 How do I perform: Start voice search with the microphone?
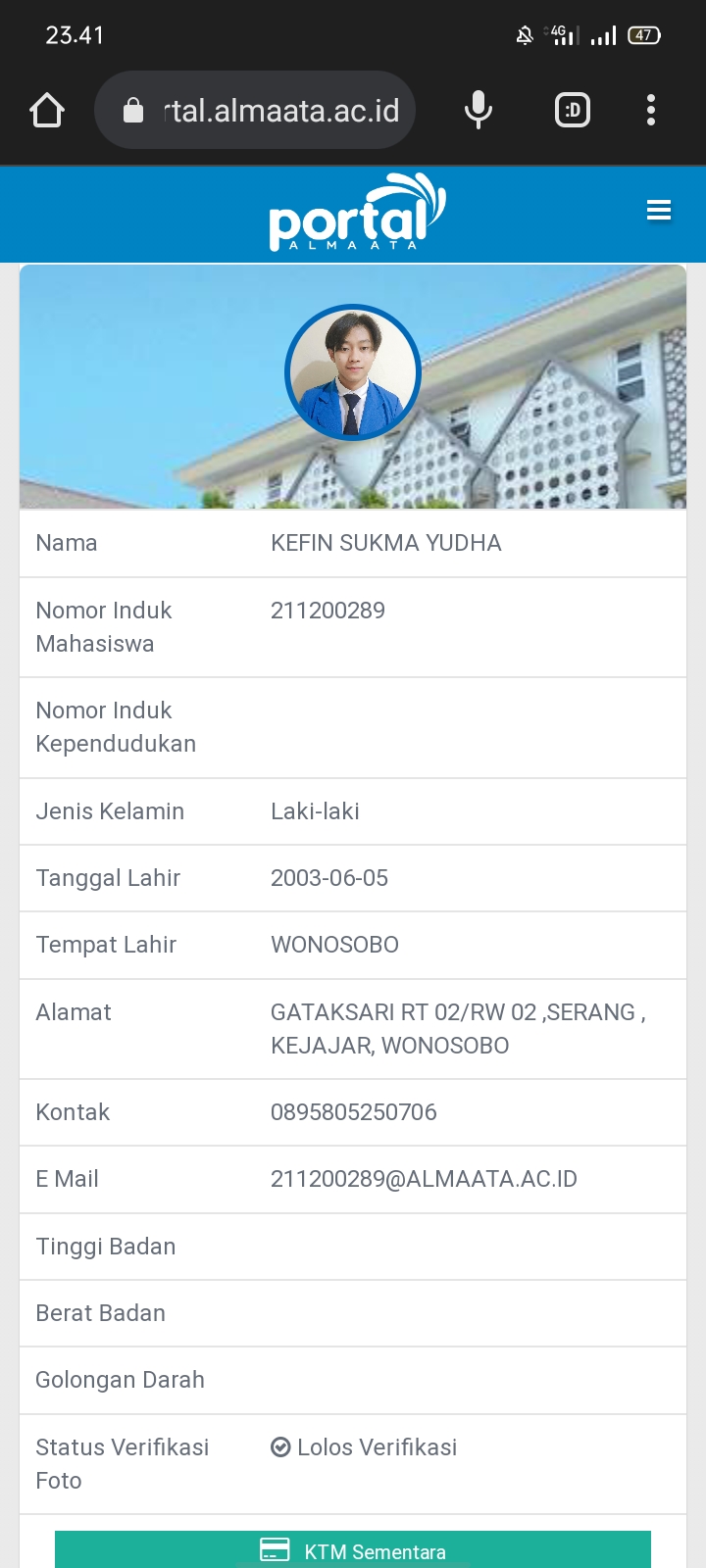pyautogui.click(x=479, y=111)
